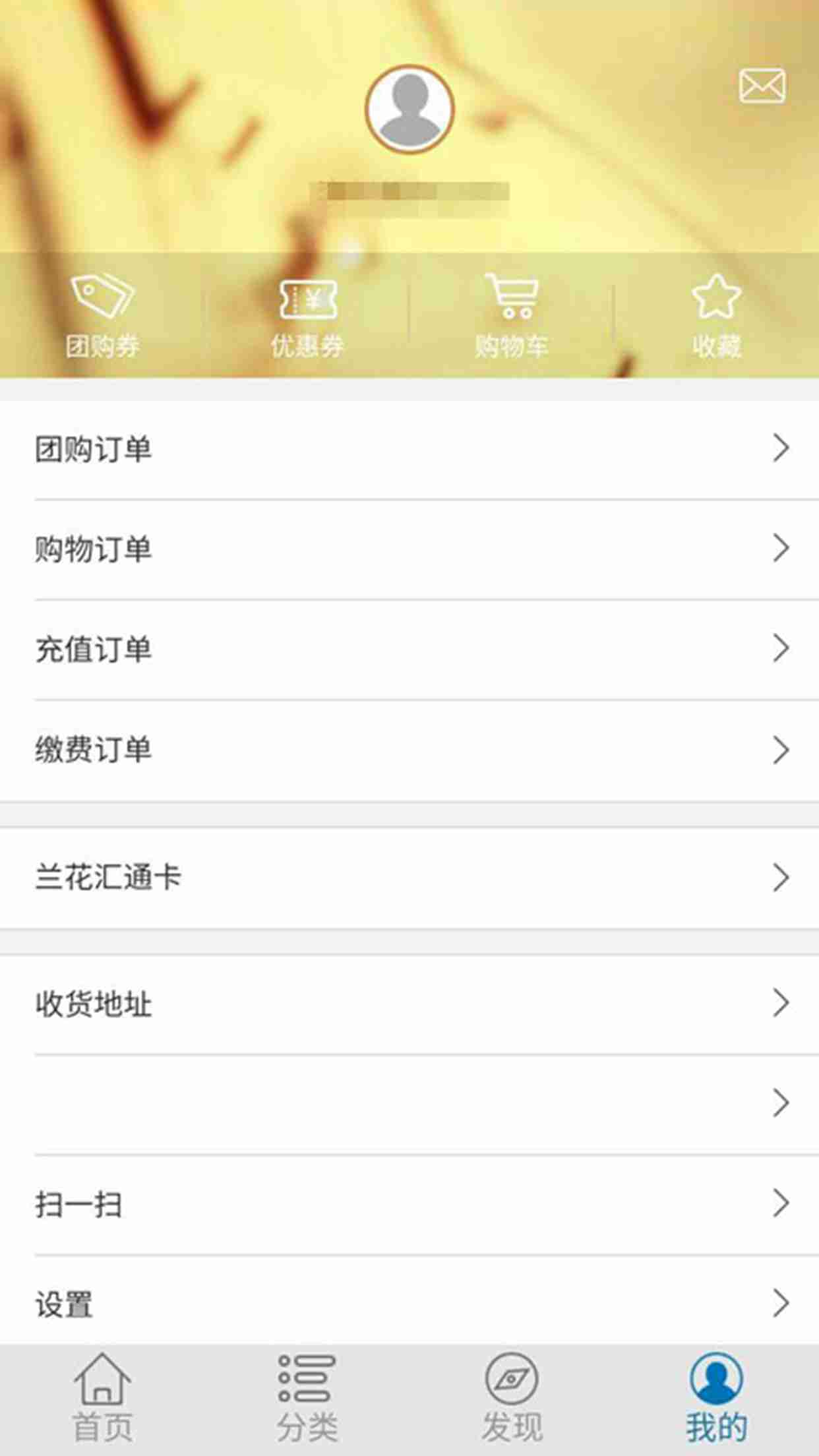Launch 扫一扫 scanner
Viewport: 819px width, 1456px height.
409,1204
